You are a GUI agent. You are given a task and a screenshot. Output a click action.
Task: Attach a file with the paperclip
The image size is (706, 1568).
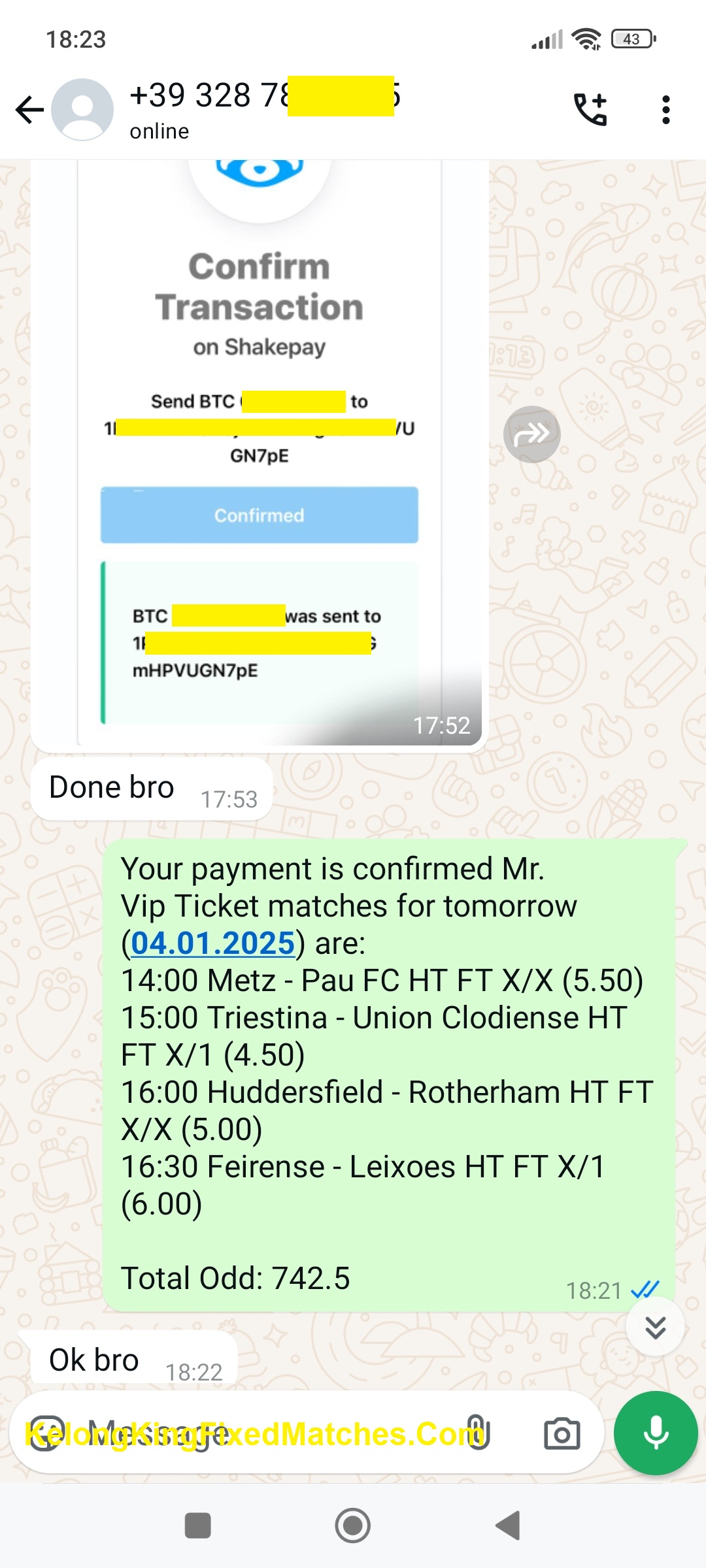point(478,1433)
